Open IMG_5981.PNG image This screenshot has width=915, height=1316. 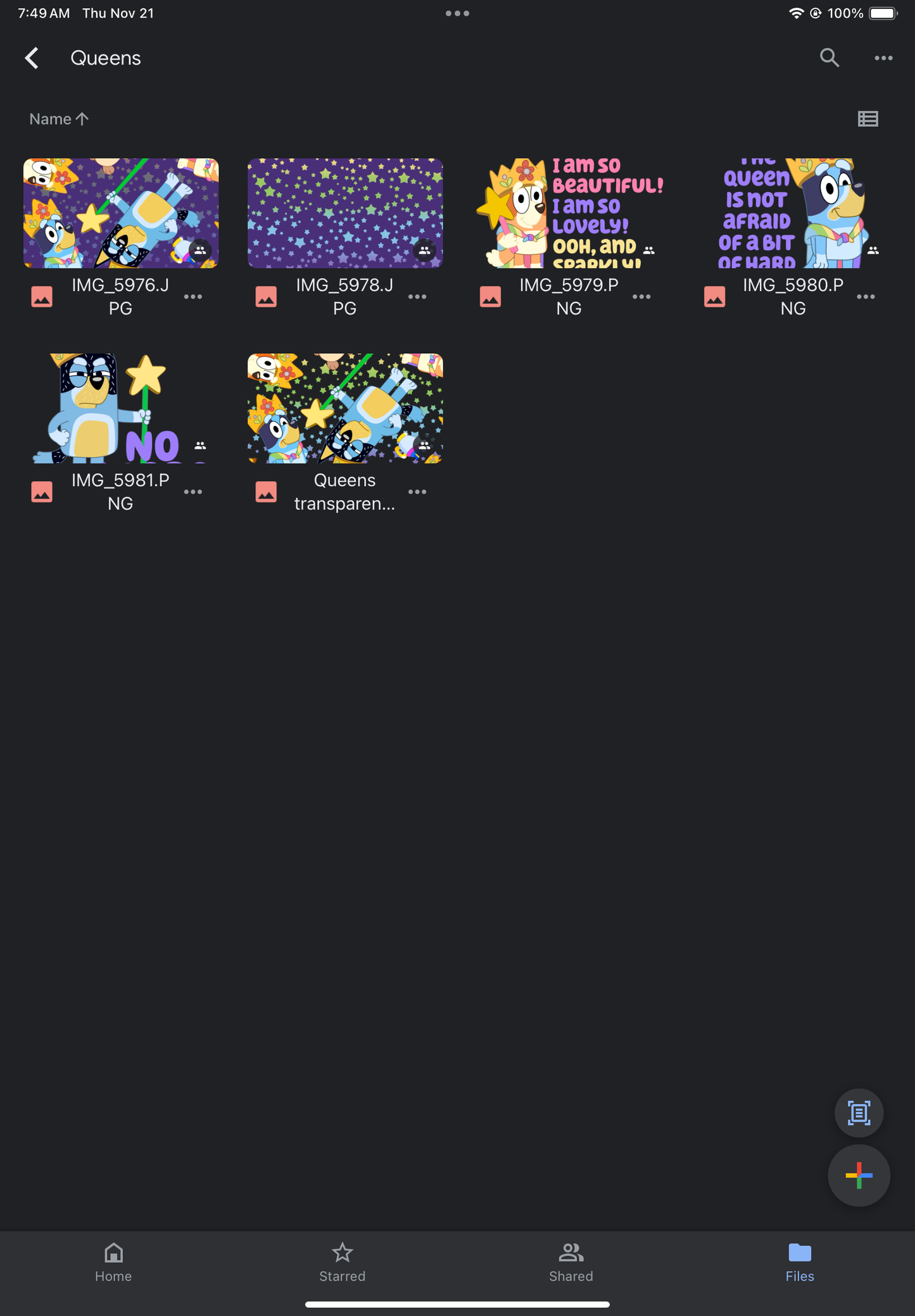[x=121, y=408]
